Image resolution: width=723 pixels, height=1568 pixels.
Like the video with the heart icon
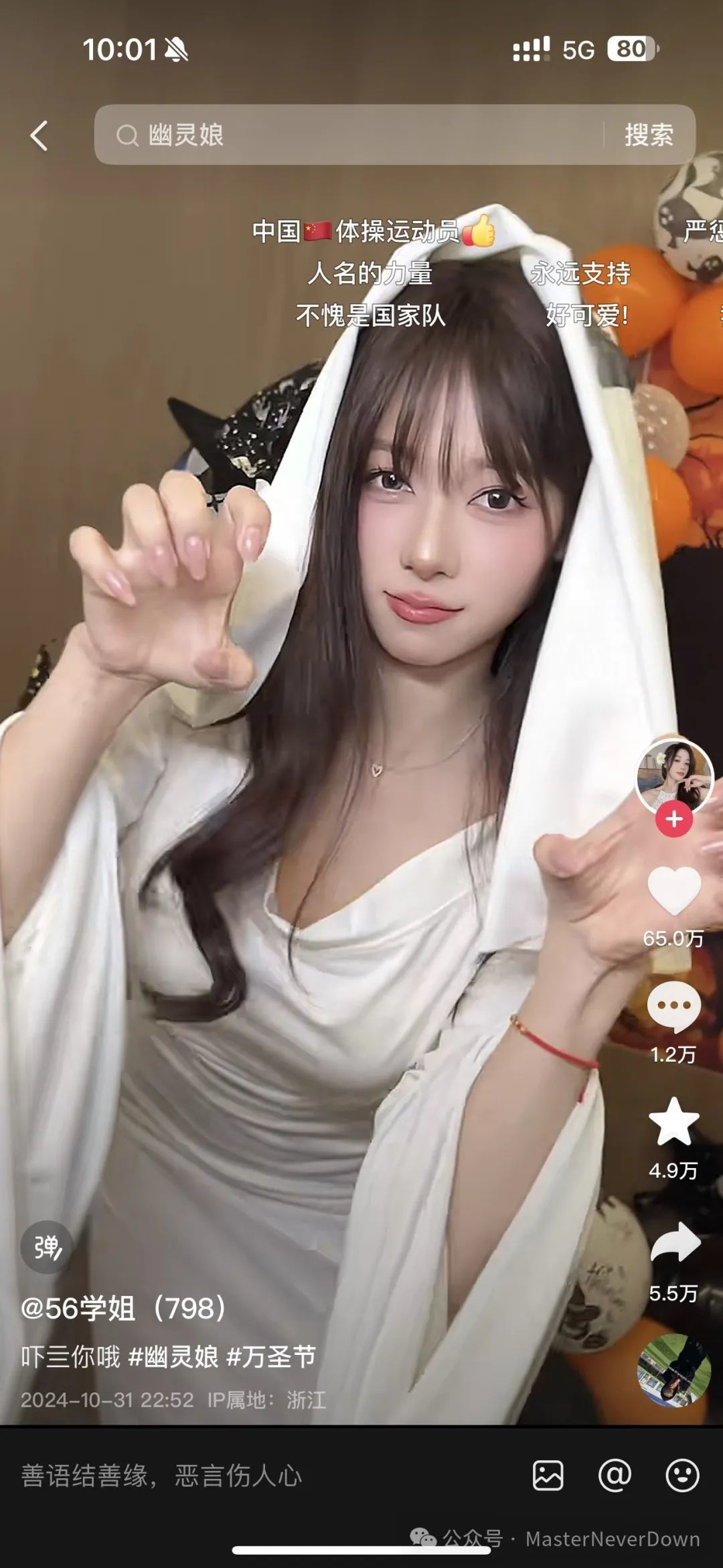tap(674, 890)
